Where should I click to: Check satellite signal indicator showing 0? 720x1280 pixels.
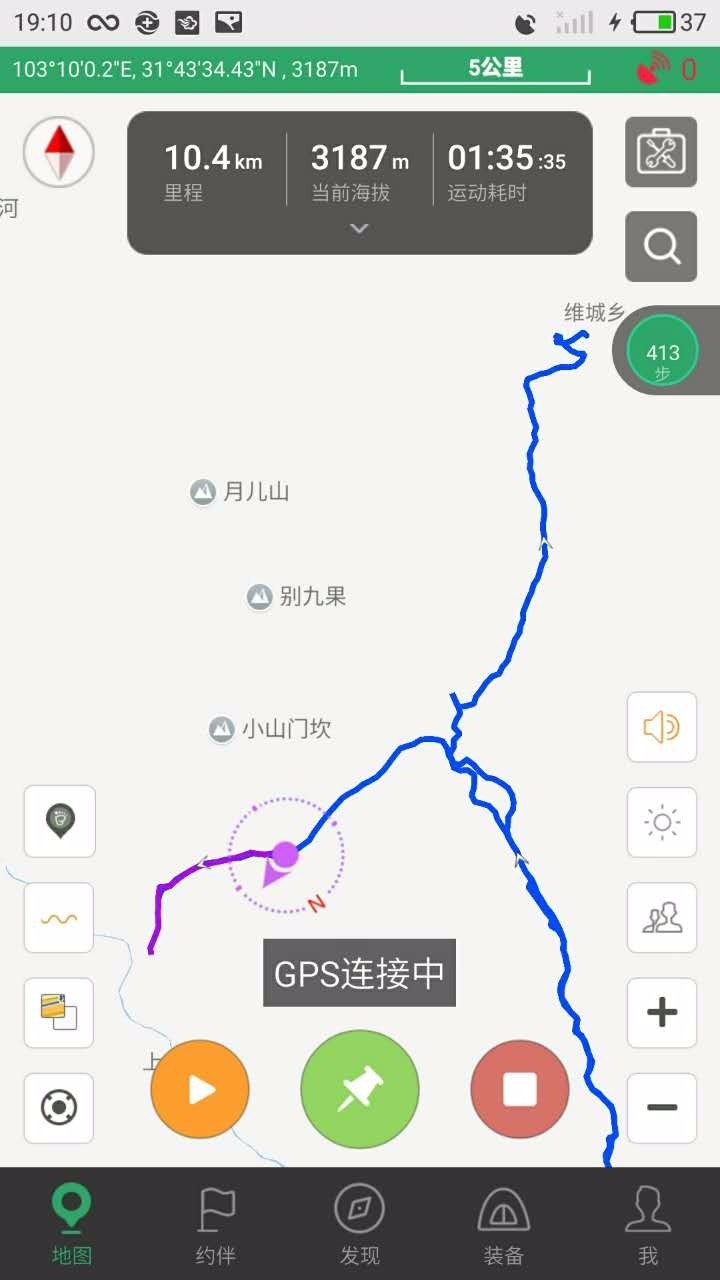coord(660,68)
